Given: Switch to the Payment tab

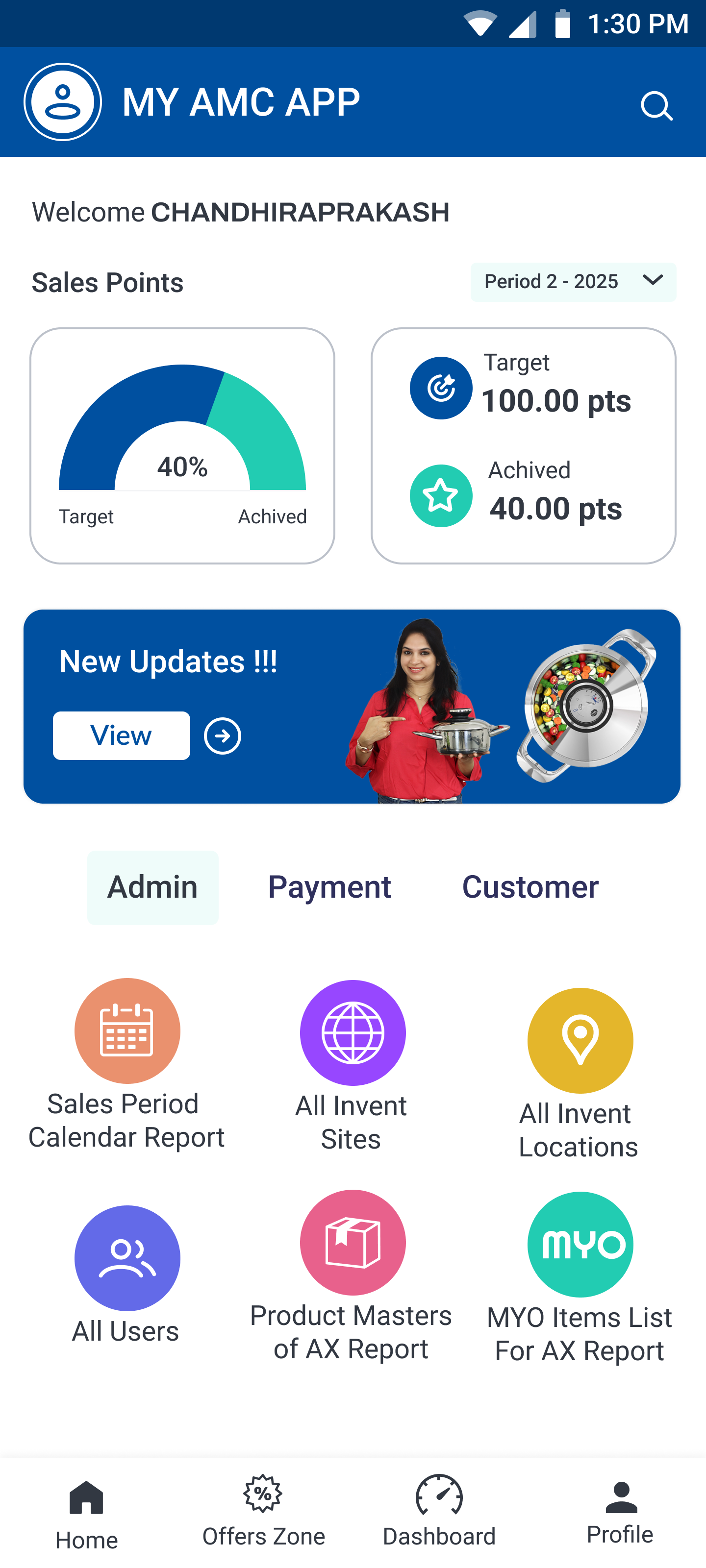Looking at the screenshot, I should (329, 887).
